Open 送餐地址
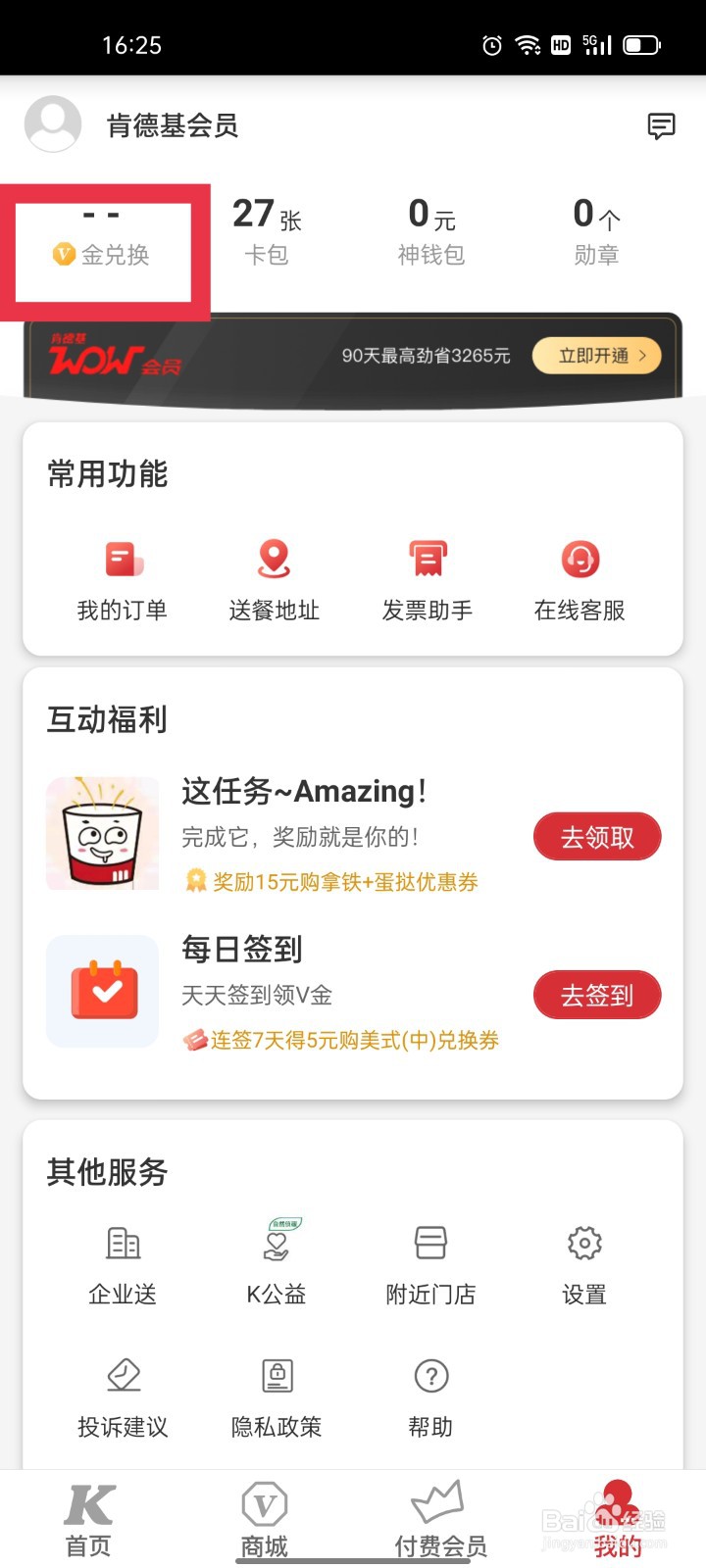This screenshot has width=706, height=1568. [275, 579]
